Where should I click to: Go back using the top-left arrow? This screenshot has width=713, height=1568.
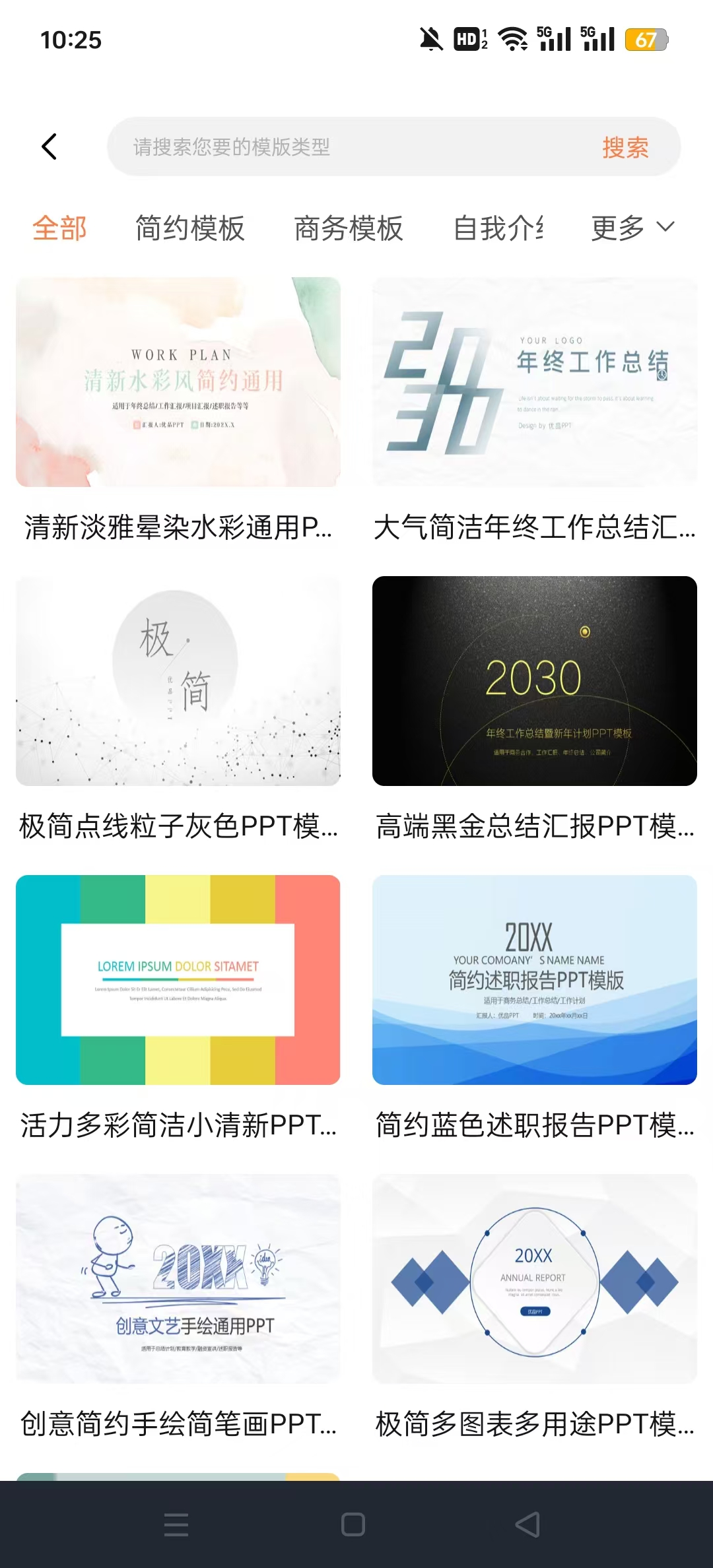tap(50, 147)
